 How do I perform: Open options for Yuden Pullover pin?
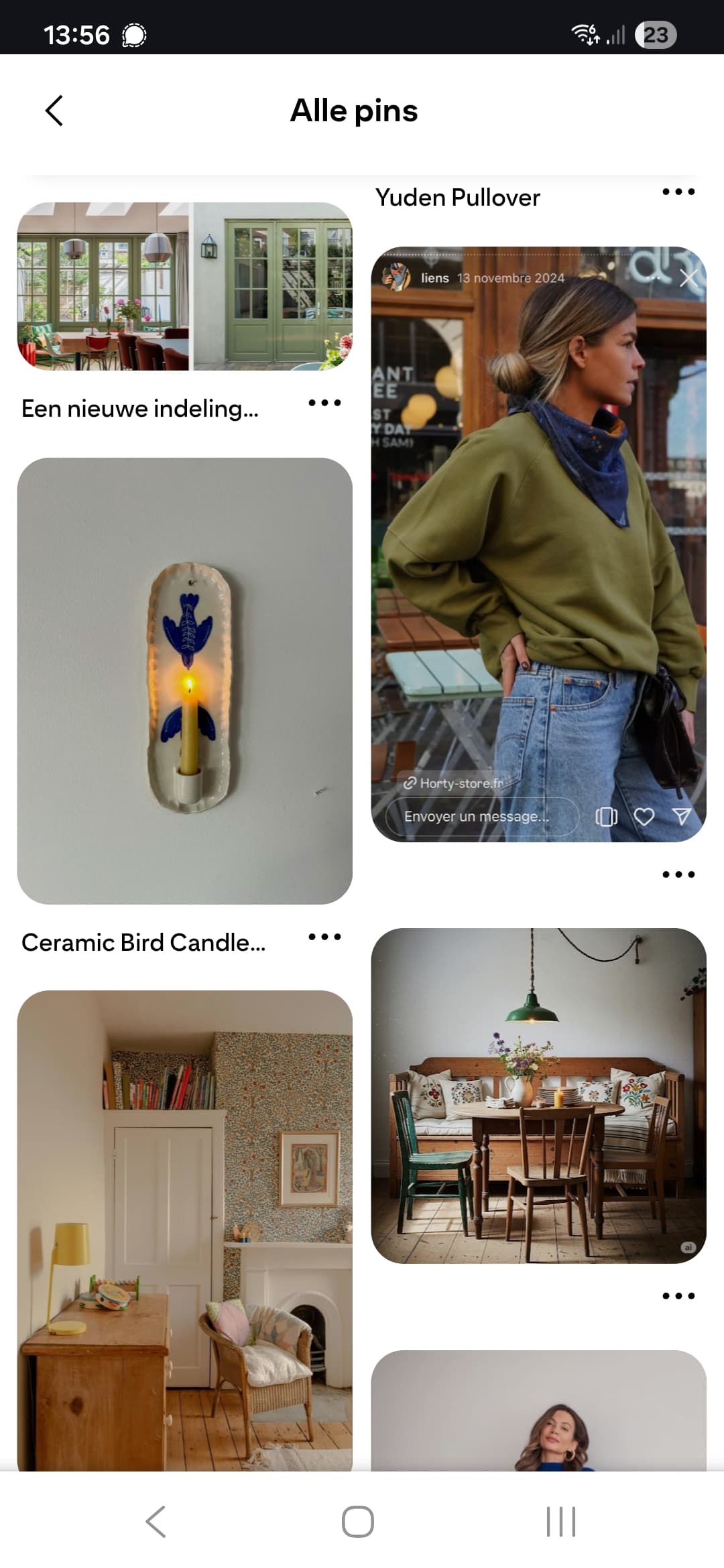coord(678,192)
